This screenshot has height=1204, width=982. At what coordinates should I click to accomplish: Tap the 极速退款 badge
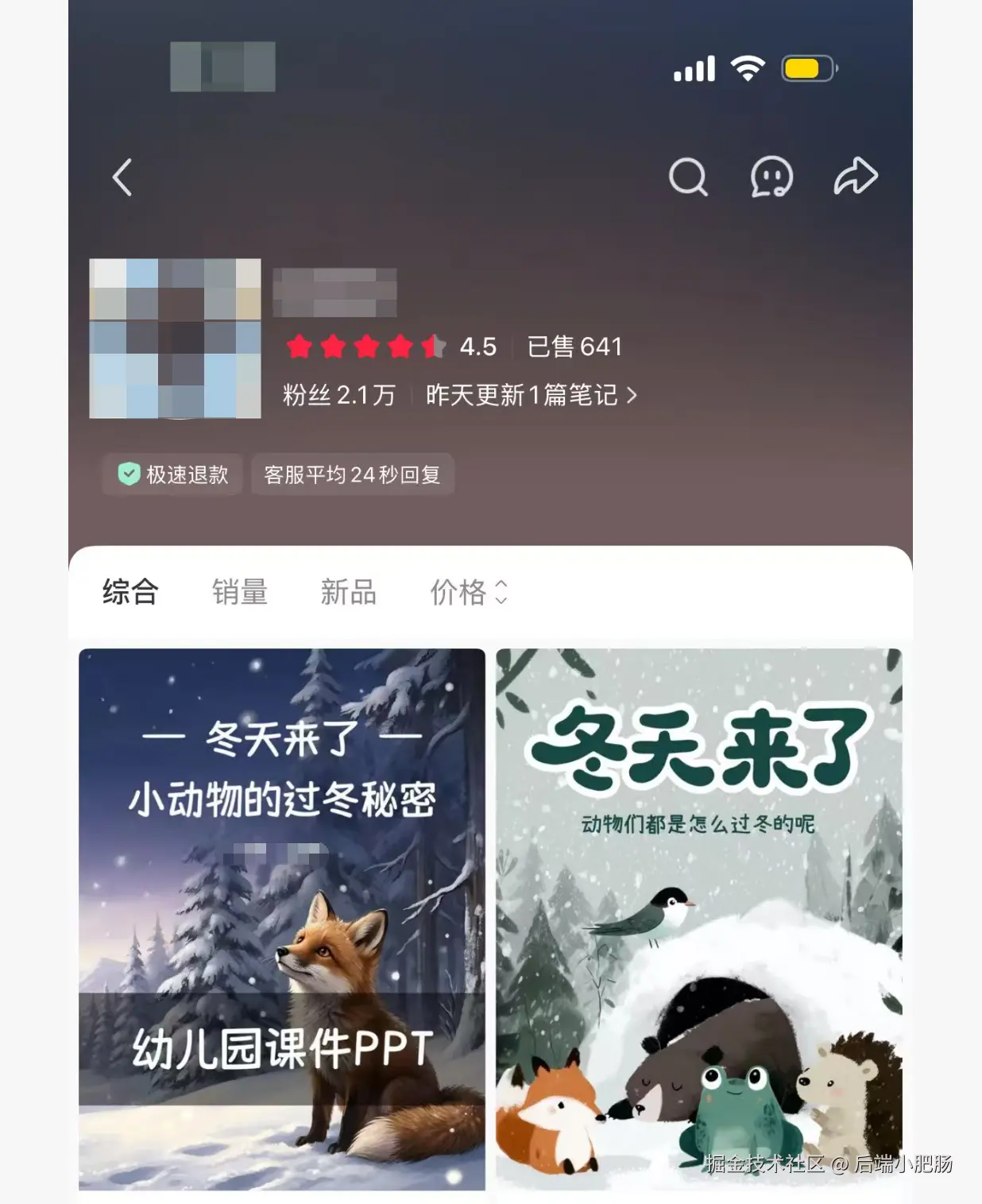coord(173,474)
